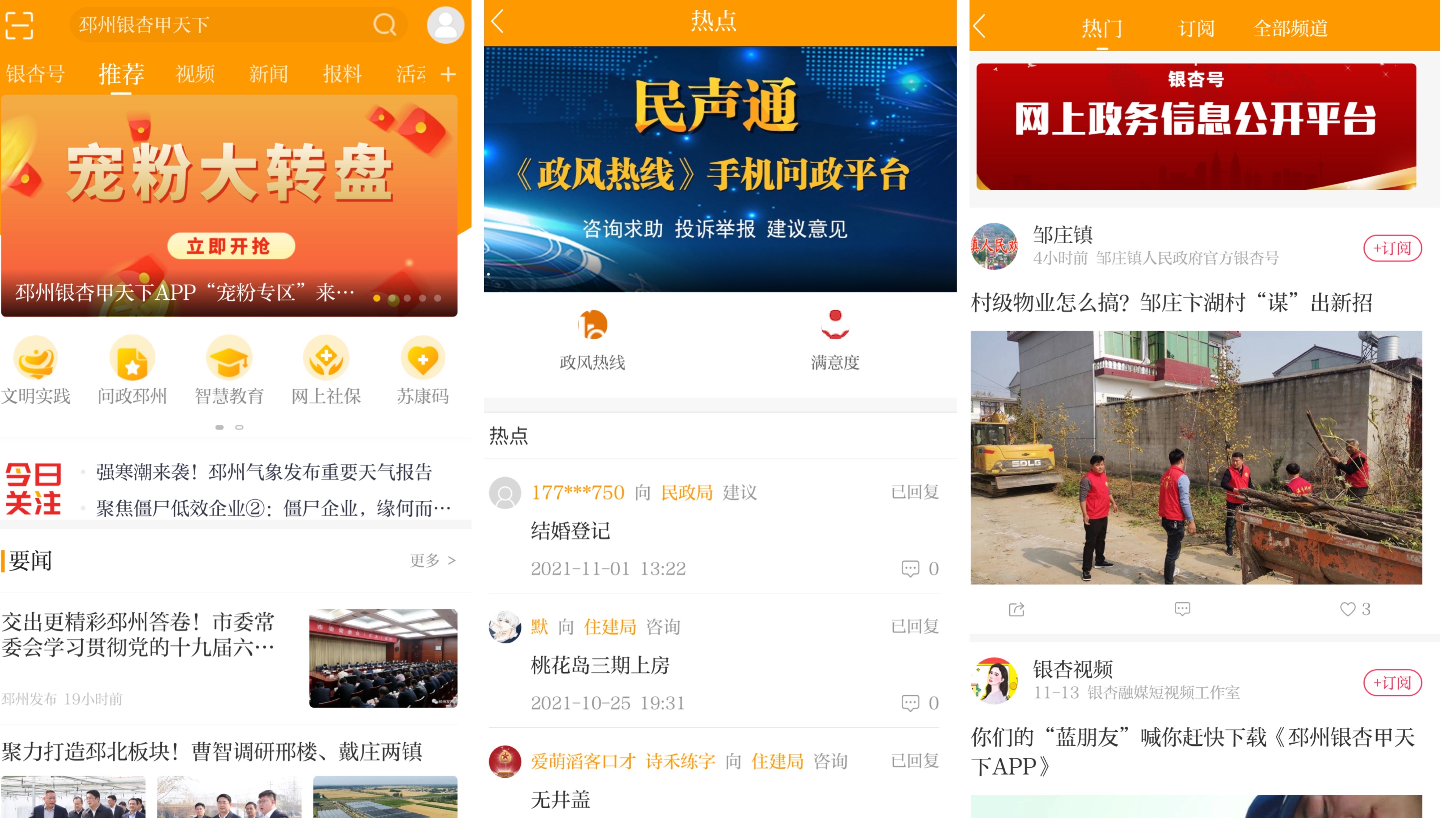Switch to the 新闻 tab
Screen dimensions: 1456x818
(x=268, y=74)
